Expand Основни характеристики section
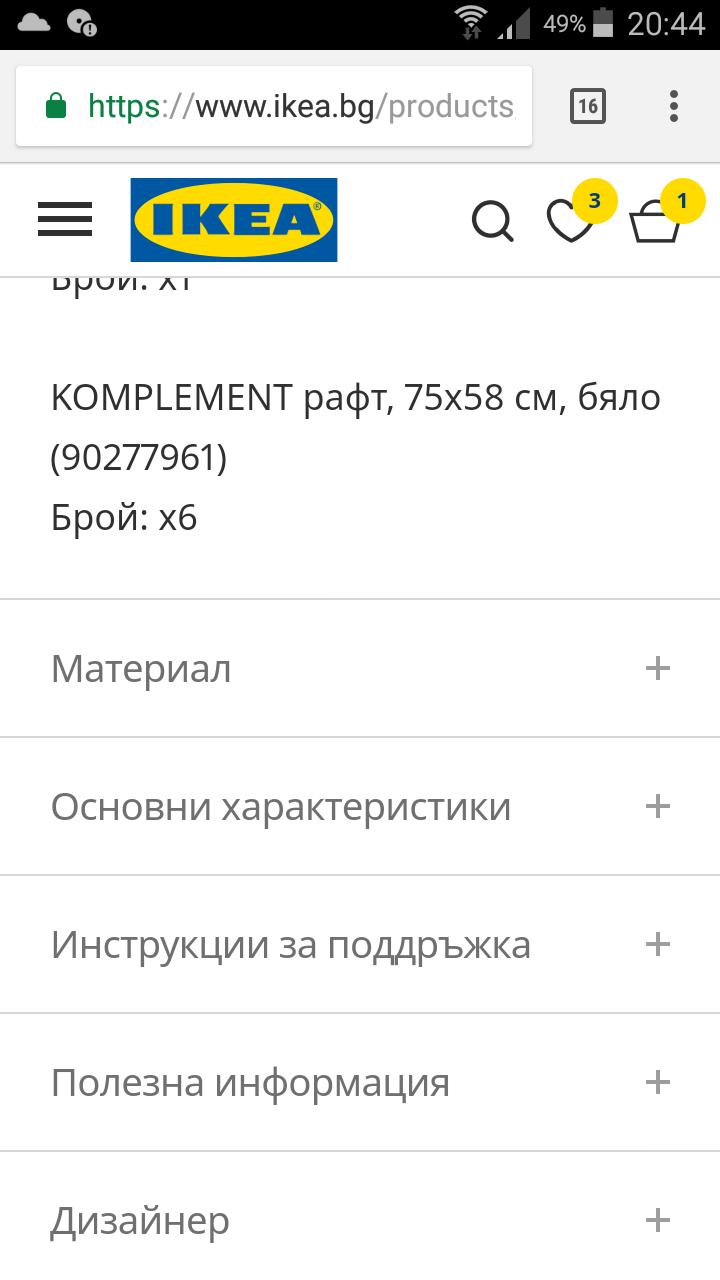 (x=657, y=806)
